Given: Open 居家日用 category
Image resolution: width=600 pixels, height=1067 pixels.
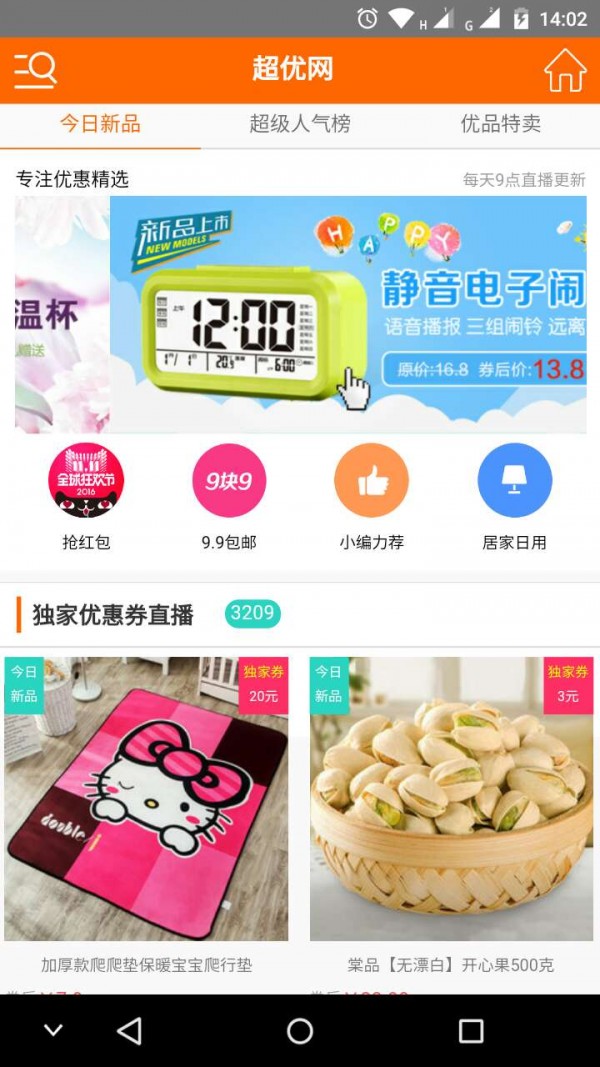Looking at the screenshot, I should point(514,497).
